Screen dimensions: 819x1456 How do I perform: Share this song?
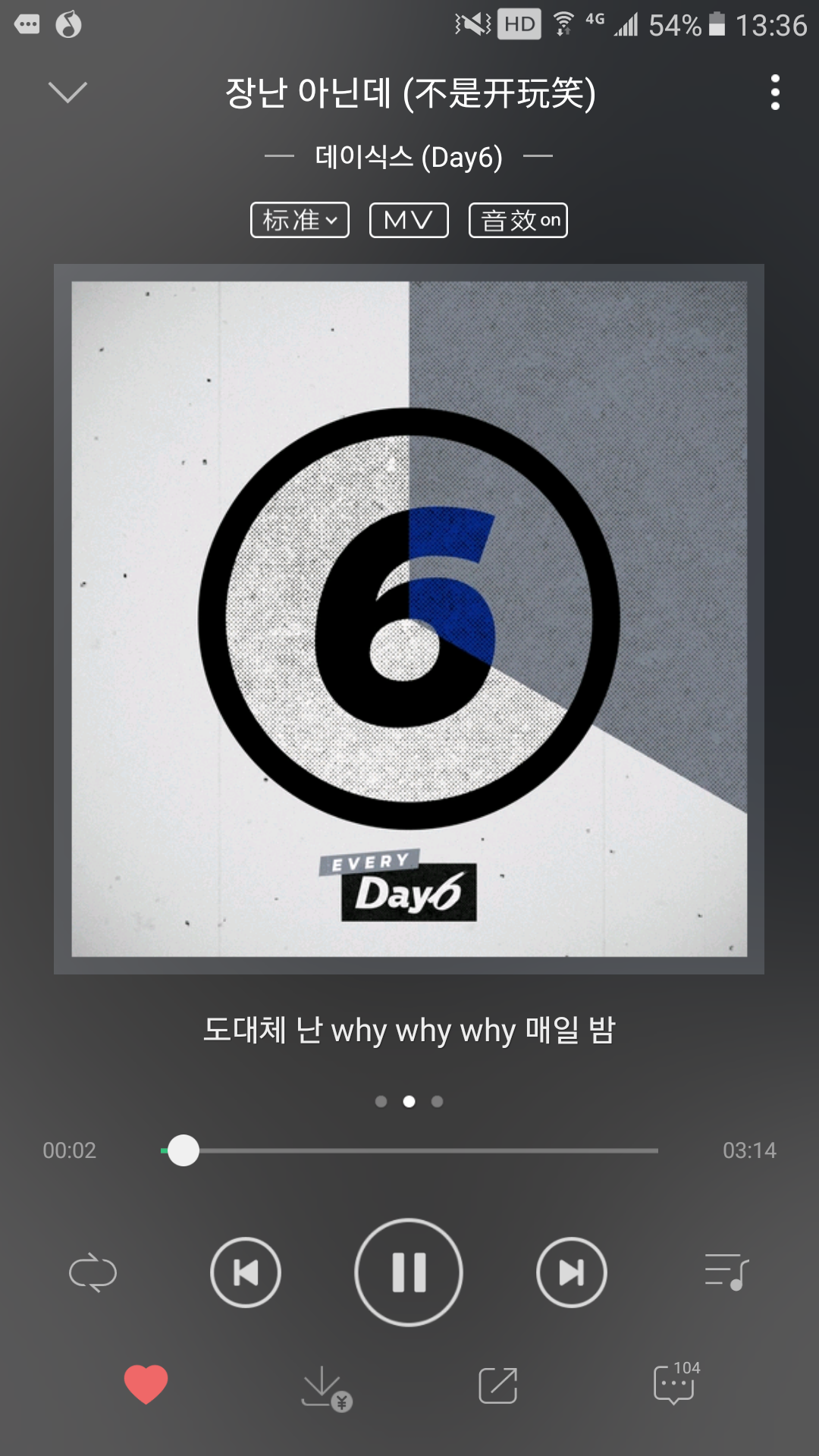pos(498,1385)
